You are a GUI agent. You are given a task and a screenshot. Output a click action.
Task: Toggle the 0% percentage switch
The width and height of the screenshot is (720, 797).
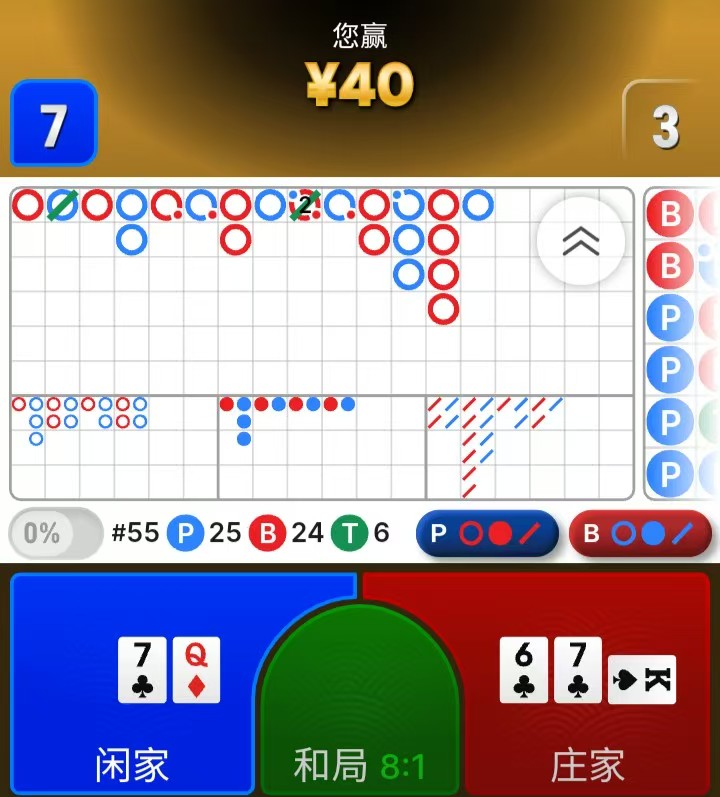pyautogui.click(x=56, y=533)
